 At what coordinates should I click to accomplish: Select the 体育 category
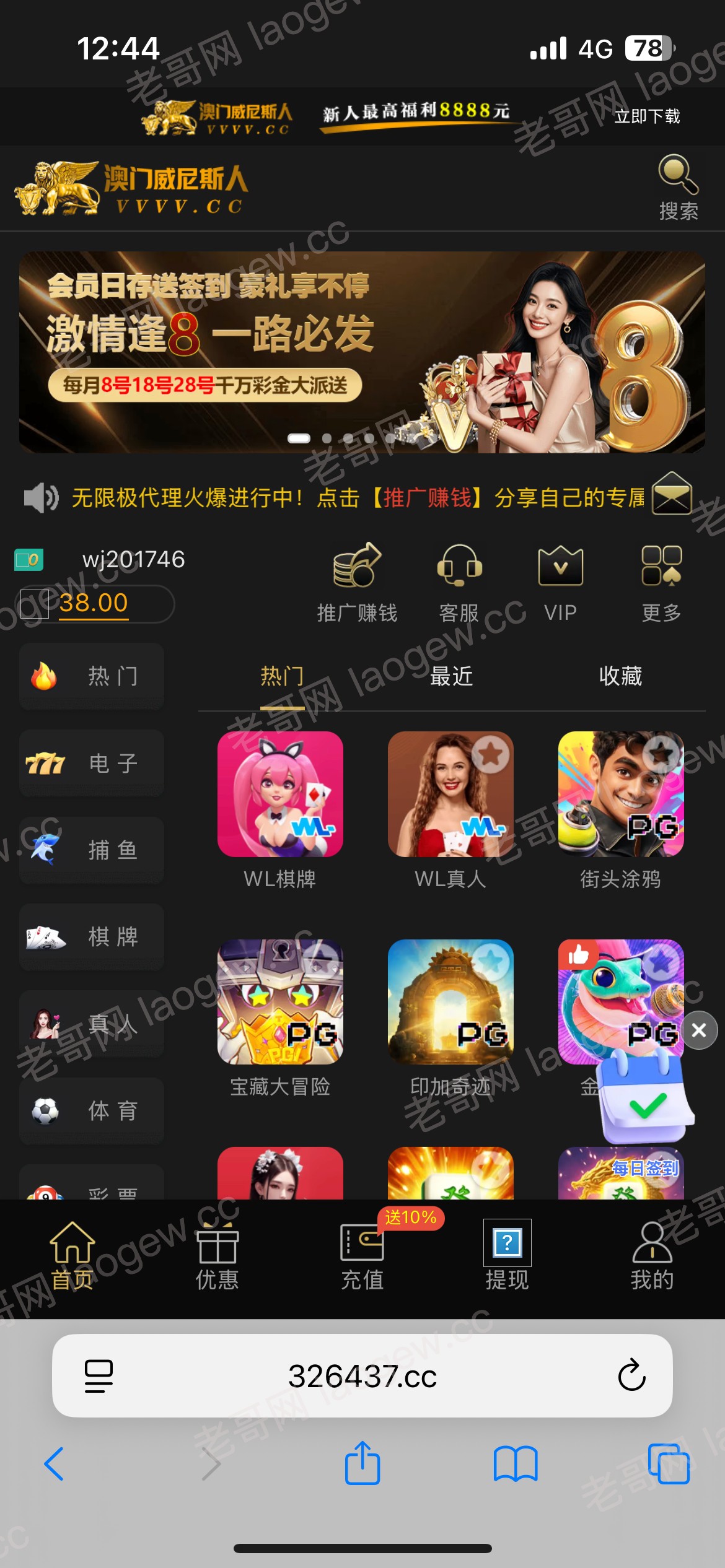click(x=92, y=1110)
